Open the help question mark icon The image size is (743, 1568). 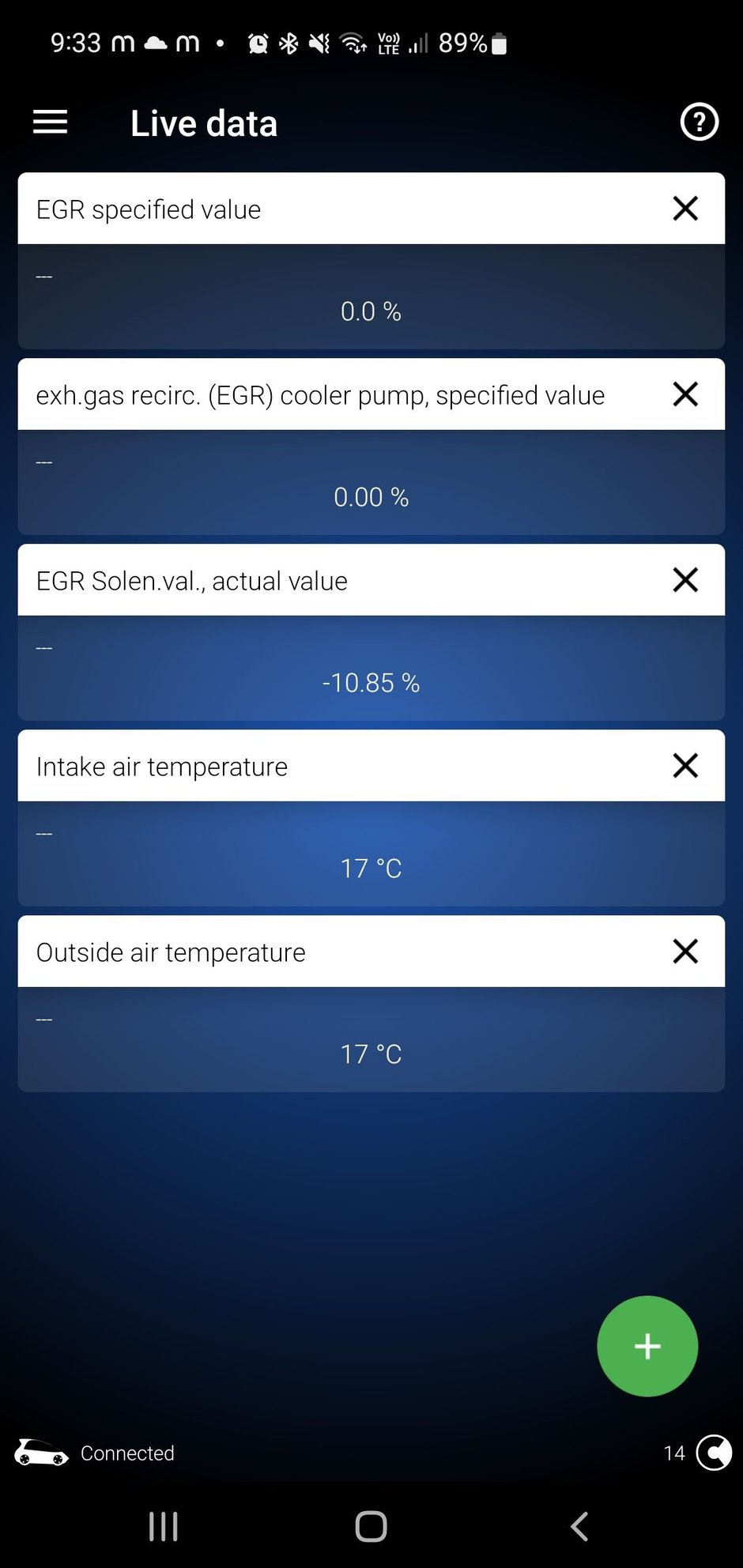[x=699, y=122]
